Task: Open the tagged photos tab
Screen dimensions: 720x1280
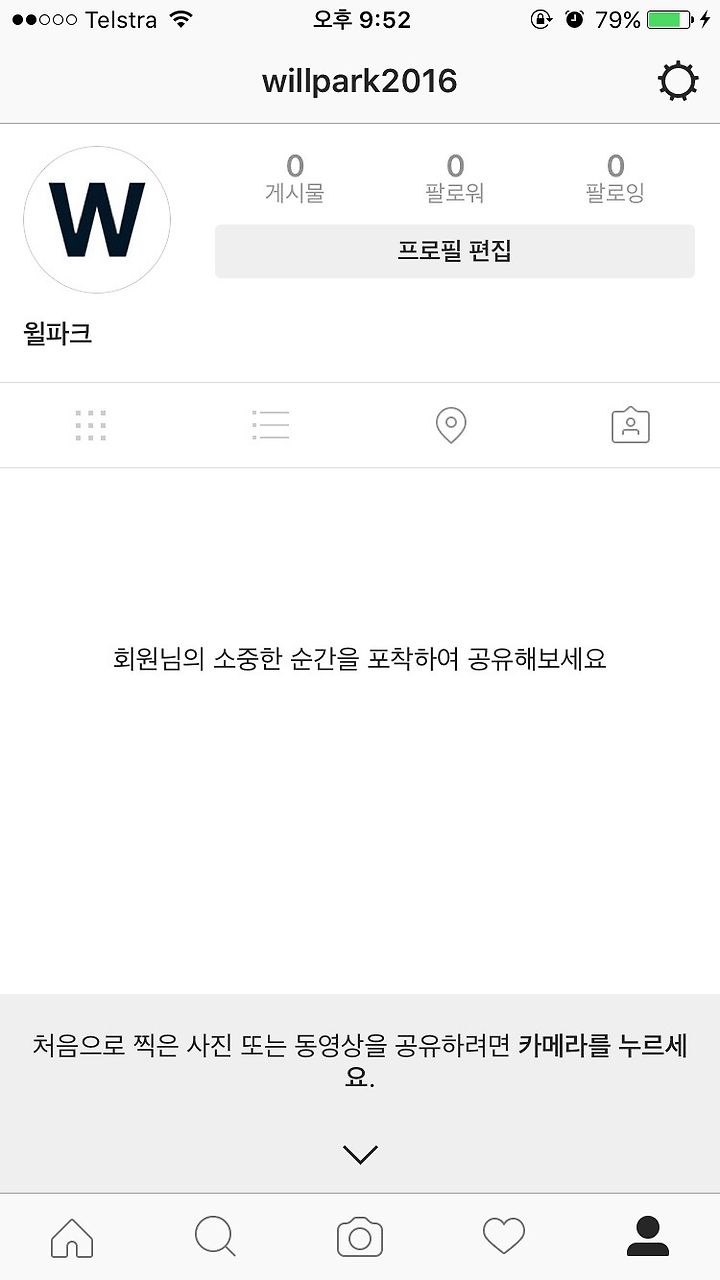Action: pyautogui.click(x=631, y=425)
